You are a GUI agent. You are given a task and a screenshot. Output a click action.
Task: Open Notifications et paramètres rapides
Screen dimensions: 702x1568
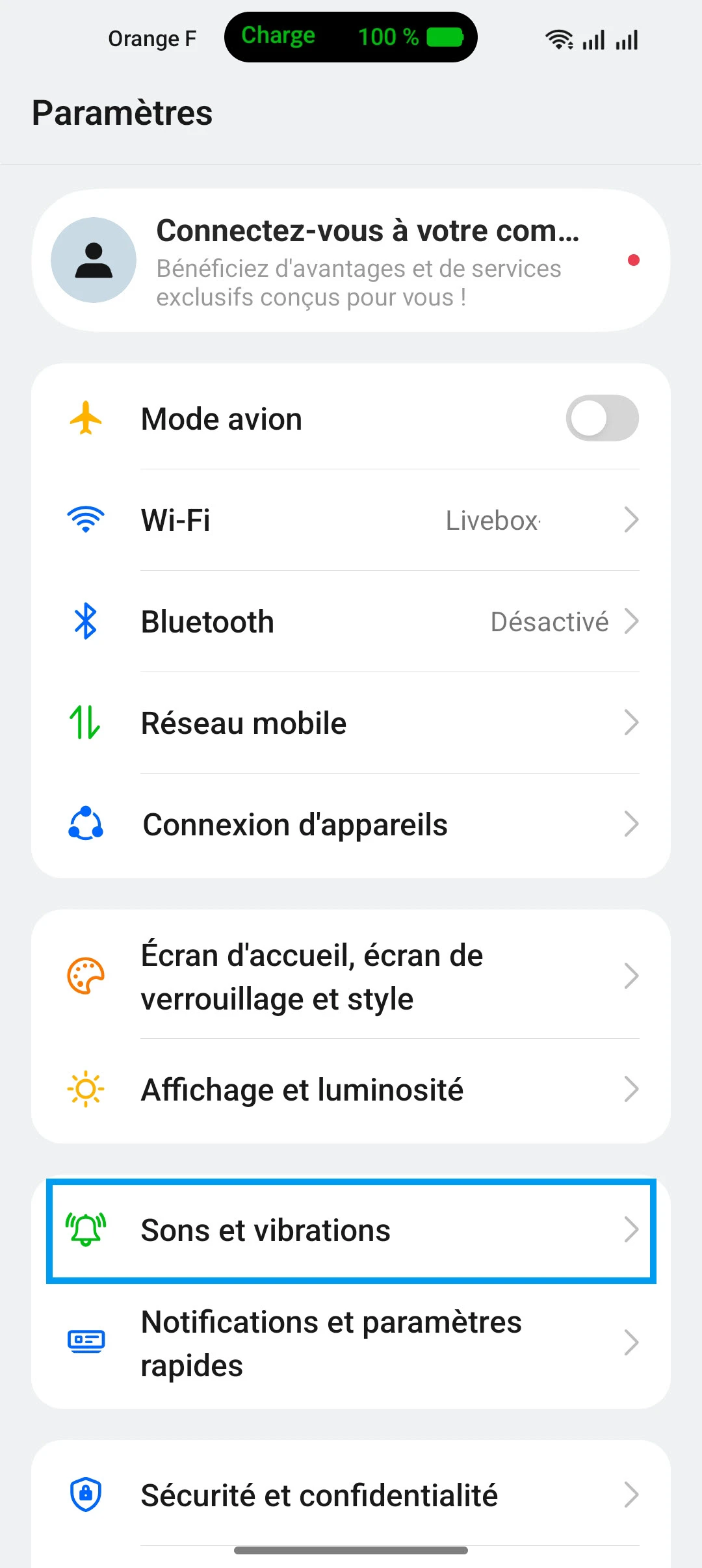click(x=351, y=1343)
